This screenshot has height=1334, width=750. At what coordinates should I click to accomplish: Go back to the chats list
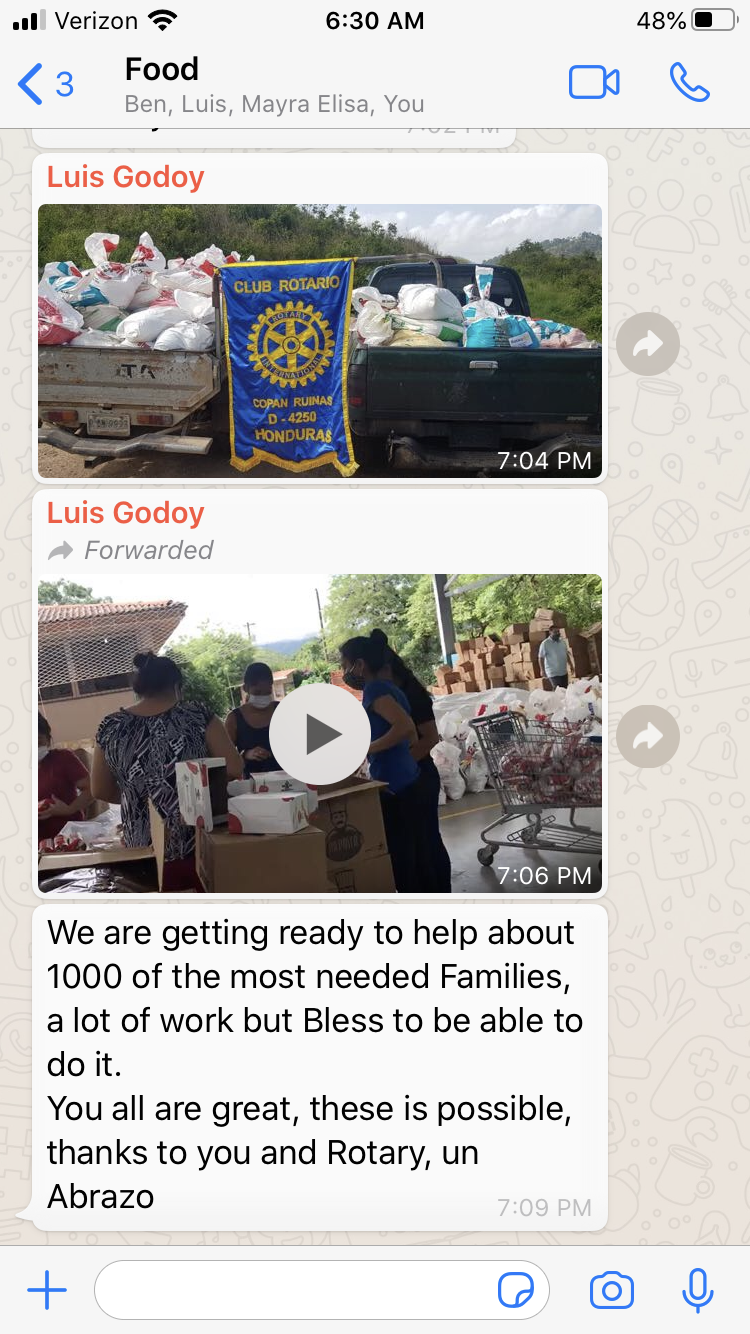45,84
